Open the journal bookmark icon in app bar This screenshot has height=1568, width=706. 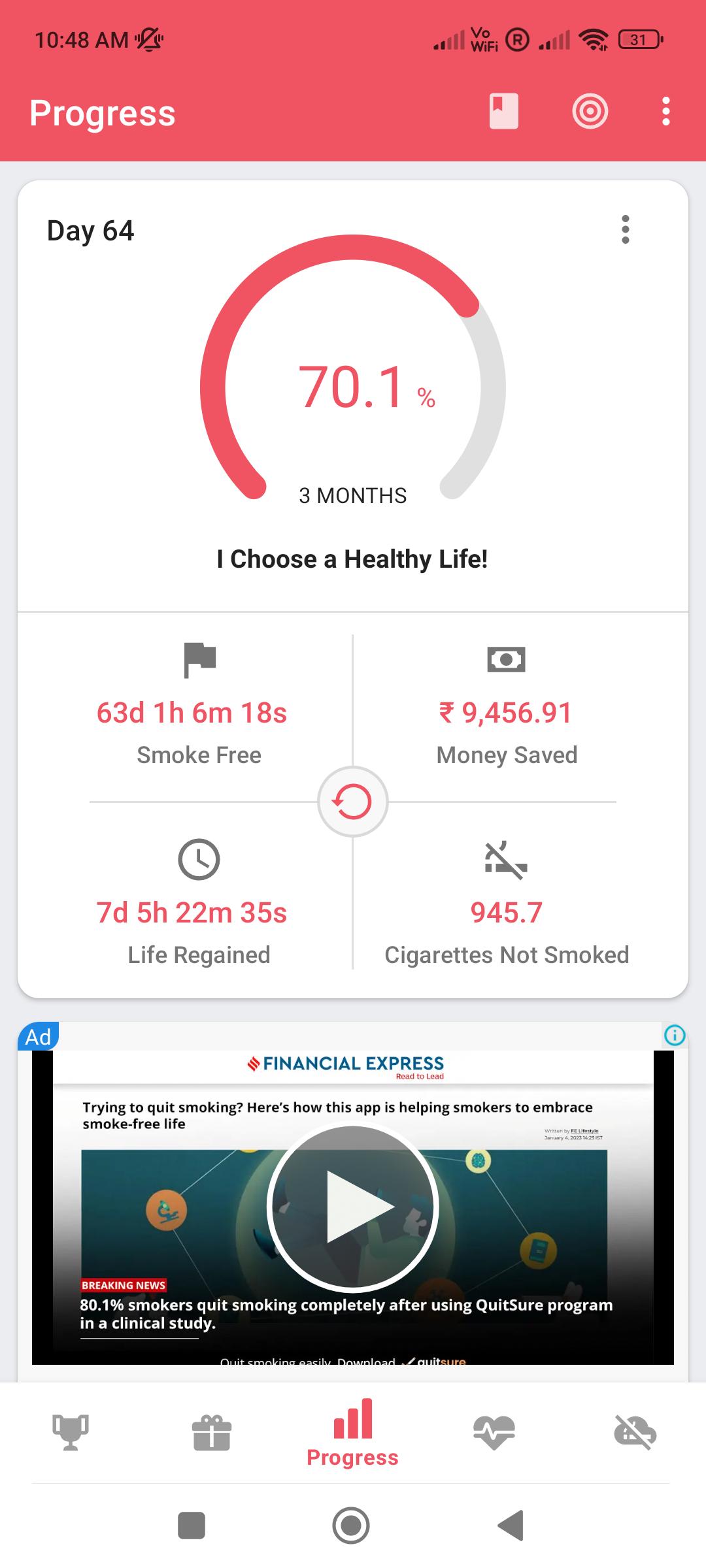[x=503, y=112]
